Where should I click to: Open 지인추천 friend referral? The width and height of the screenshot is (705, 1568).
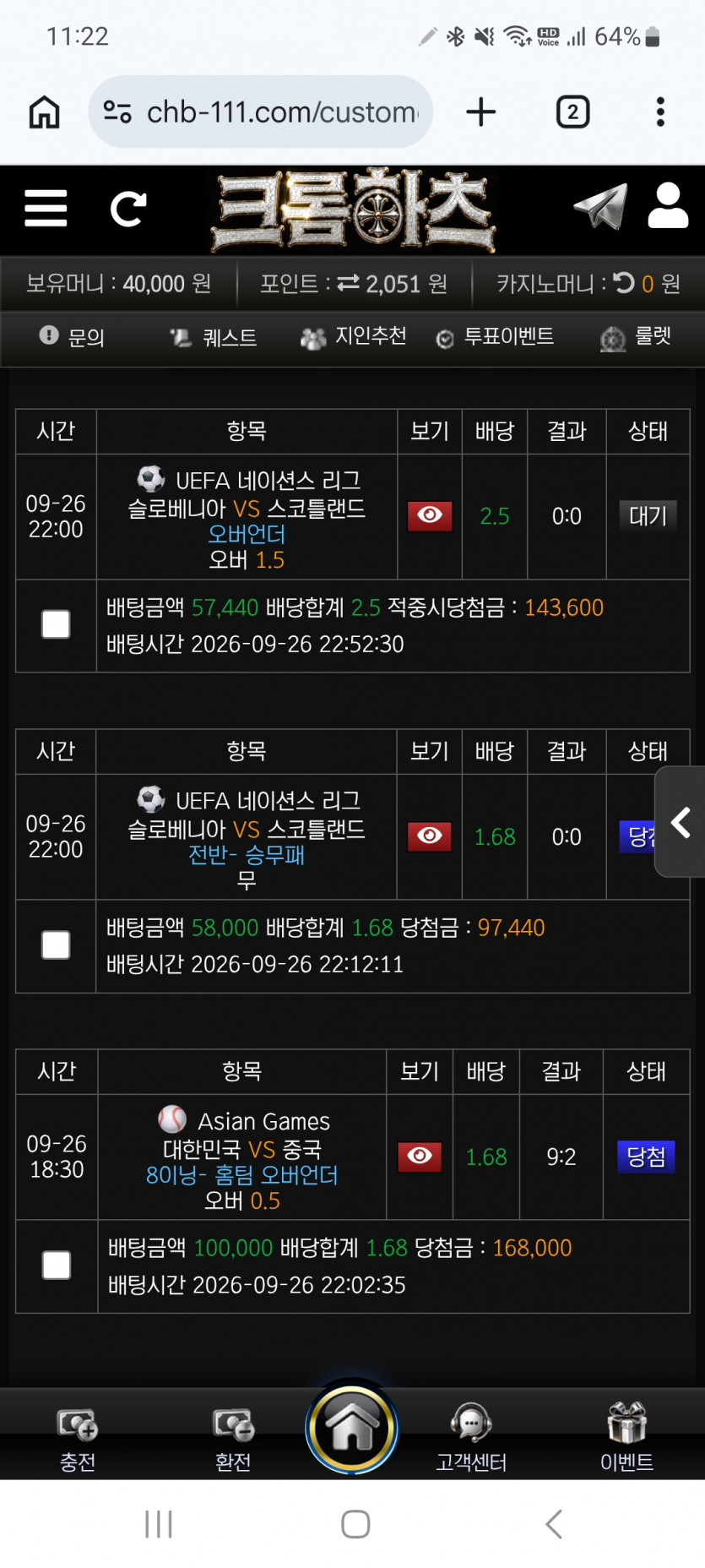click(x=353, y=337)
